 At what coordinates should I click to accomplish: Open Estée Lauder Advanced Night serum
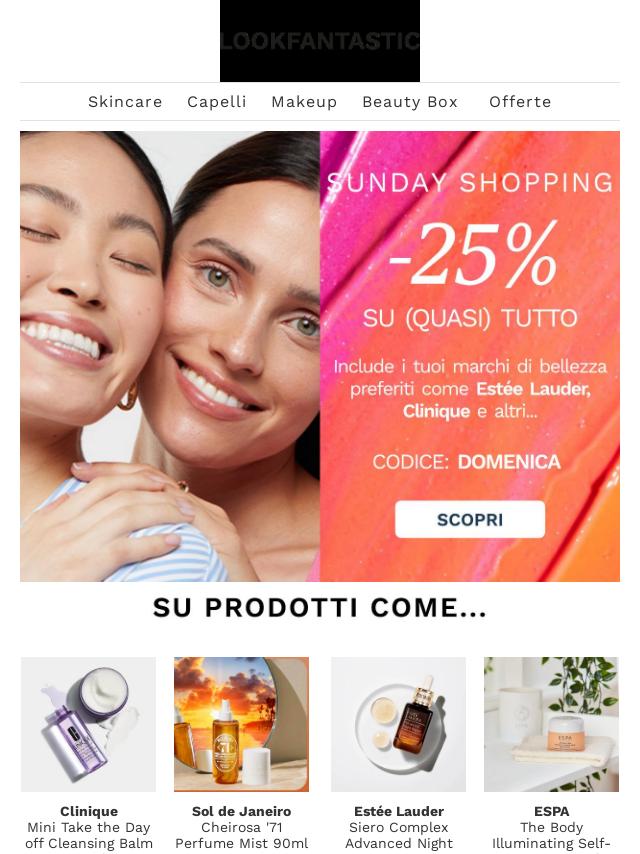point(398,724)
